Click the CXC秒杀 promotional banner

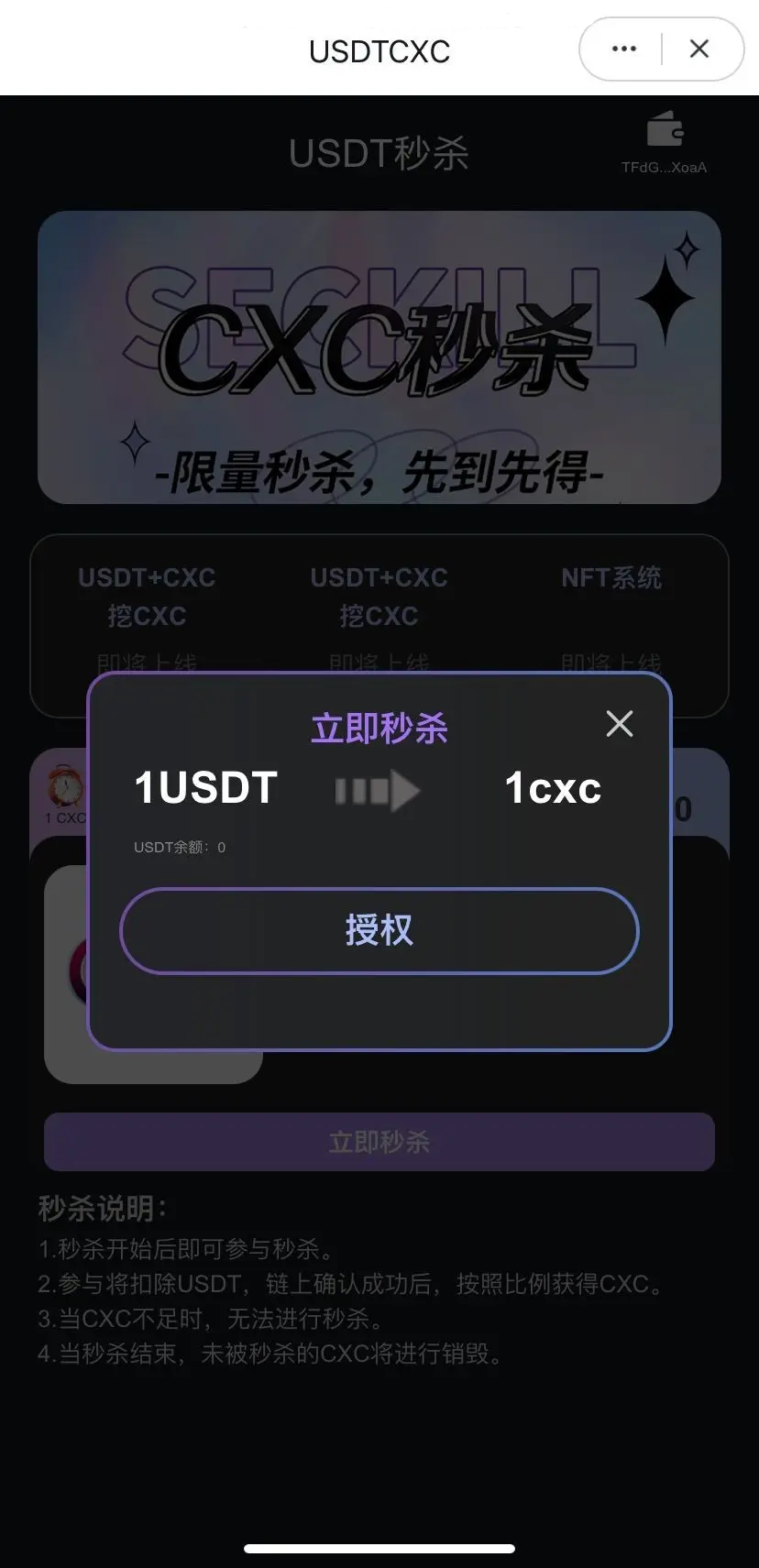[379, 357]
